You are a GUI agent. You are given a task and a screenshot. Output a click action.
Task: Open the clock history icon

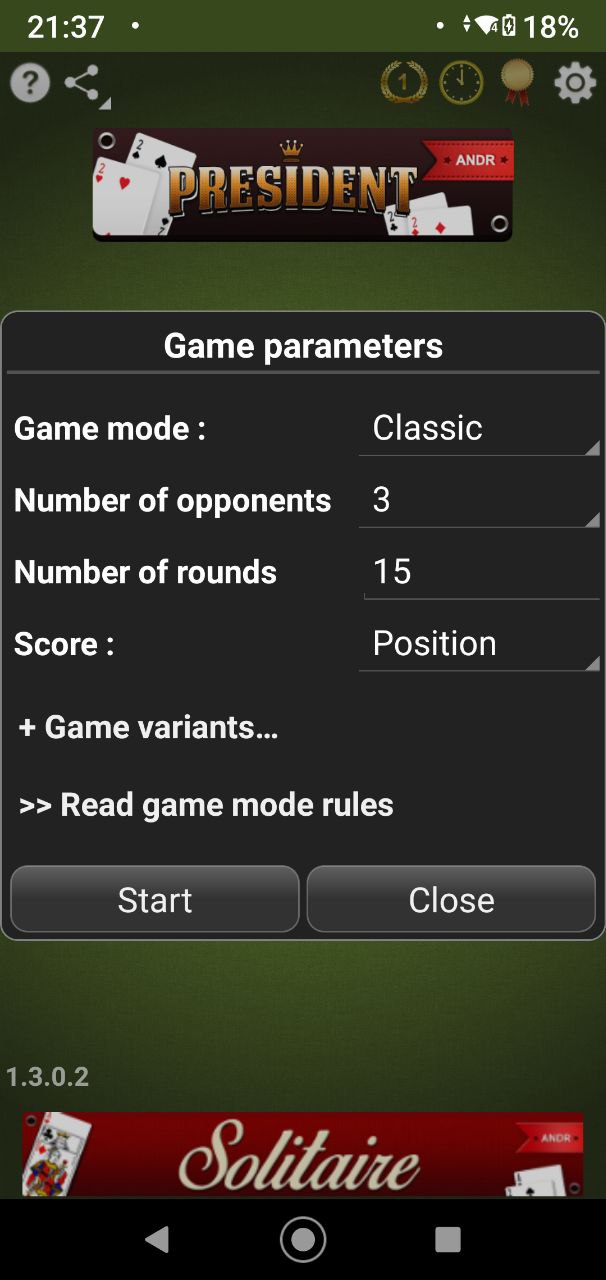[461, 83]
